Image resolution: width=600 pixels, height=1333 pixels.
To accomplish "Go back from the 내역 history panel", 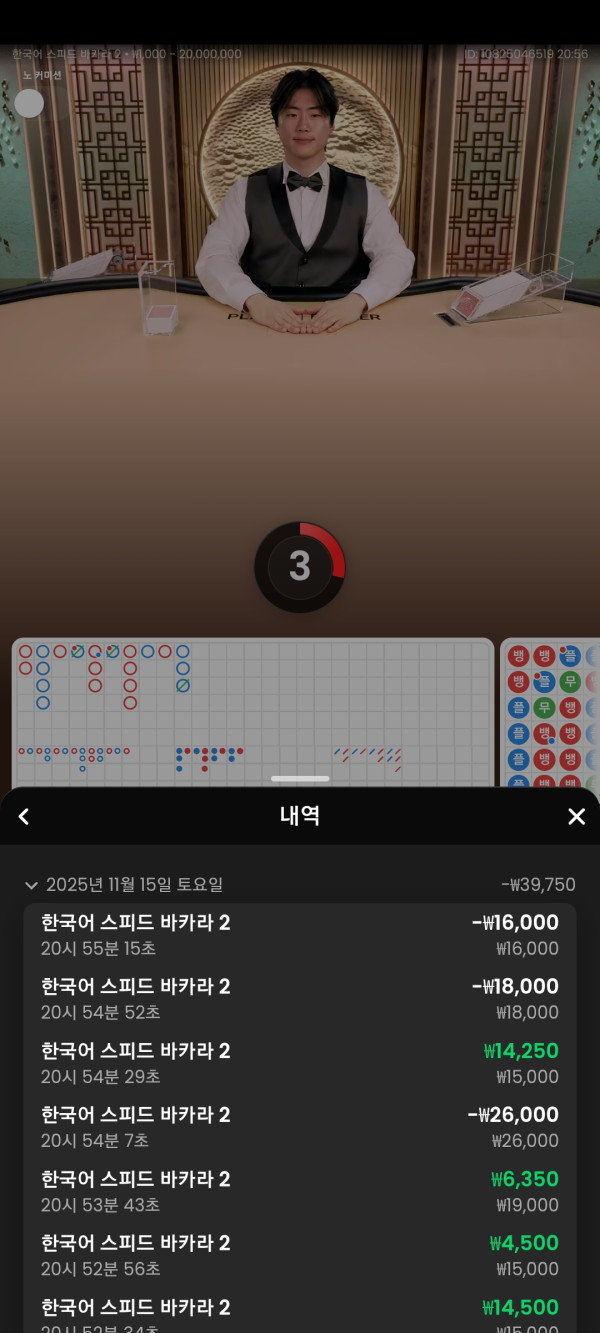I will (x=24, y=816).
